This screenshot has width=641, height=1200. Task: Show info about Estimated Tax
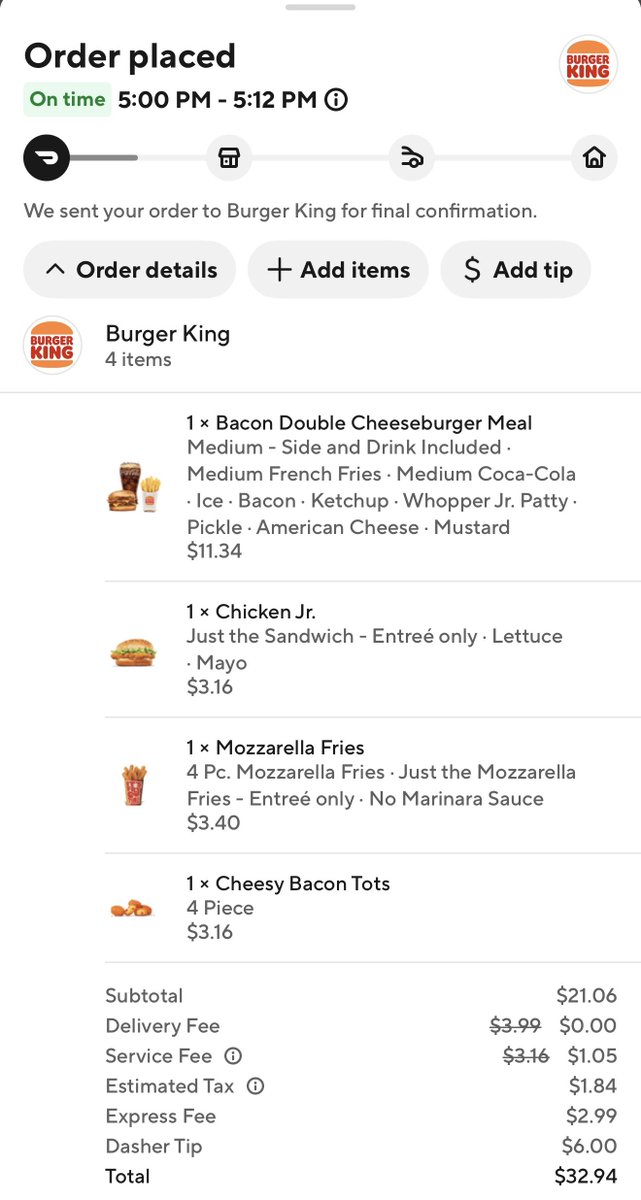click(255, 1086)
